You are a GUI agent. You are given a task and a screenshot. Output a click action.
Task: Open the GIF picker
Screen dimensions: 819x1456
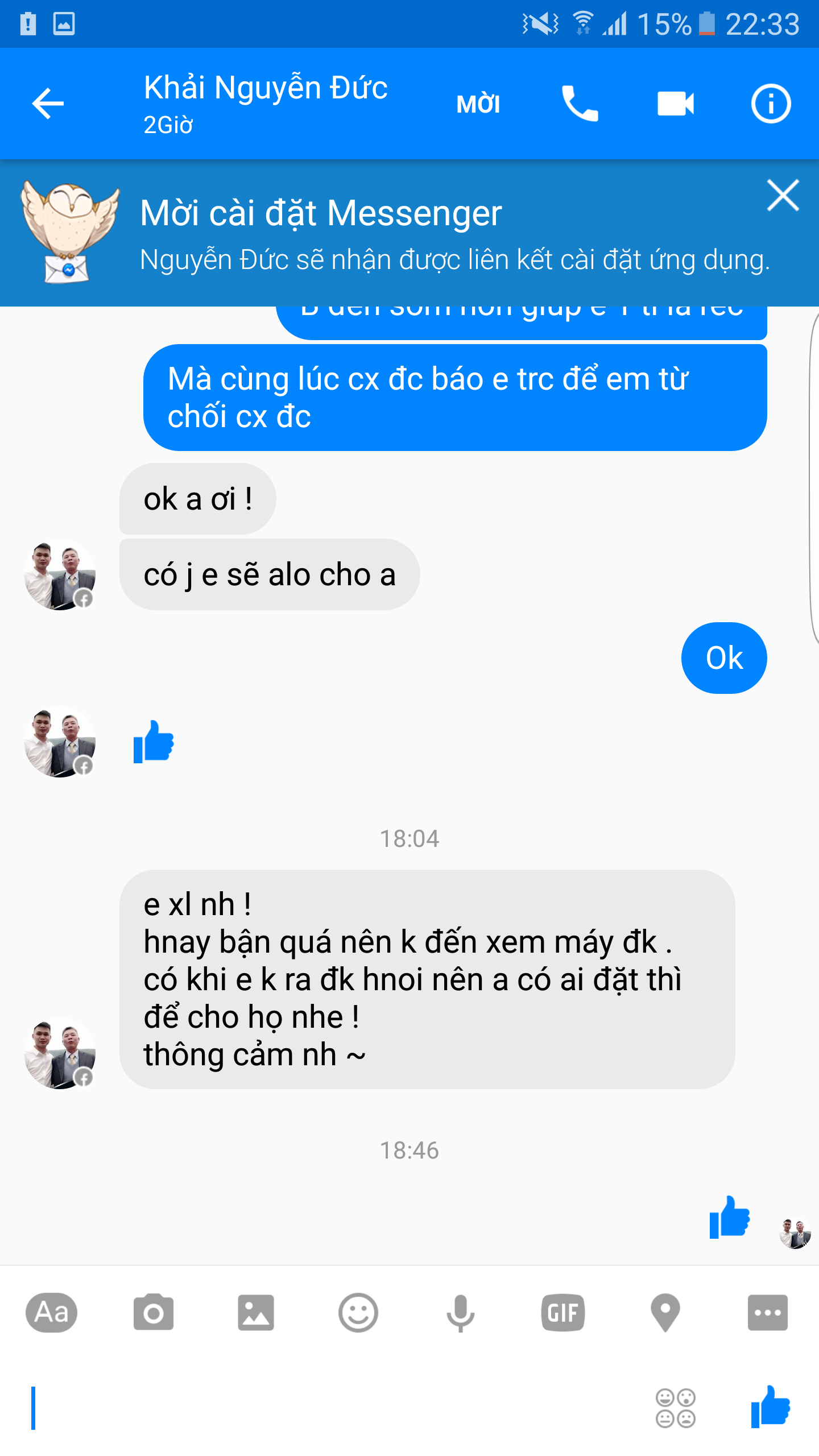pyautogui.click(x=562, y=1313)
